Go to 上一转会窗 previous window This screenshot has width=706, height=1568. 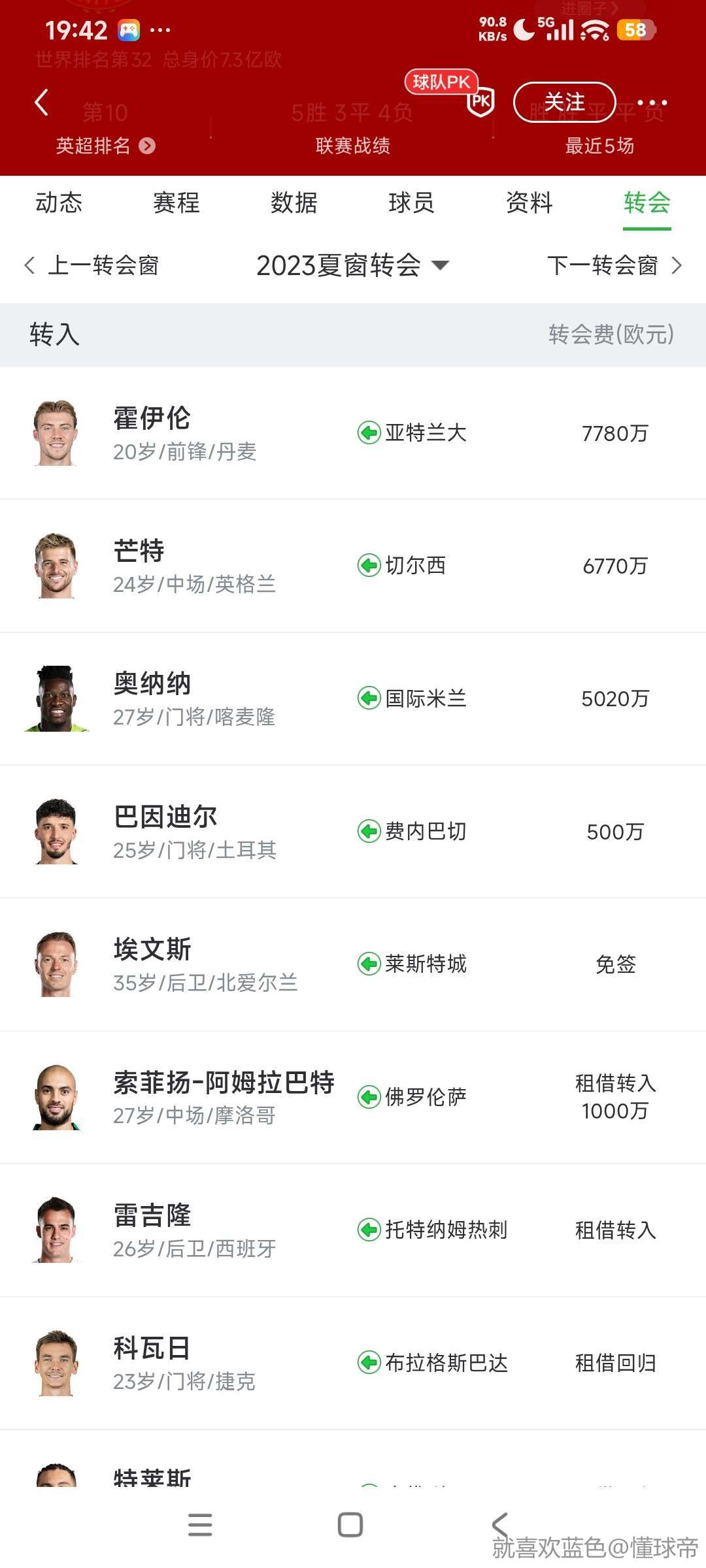(x=92, y=266)
